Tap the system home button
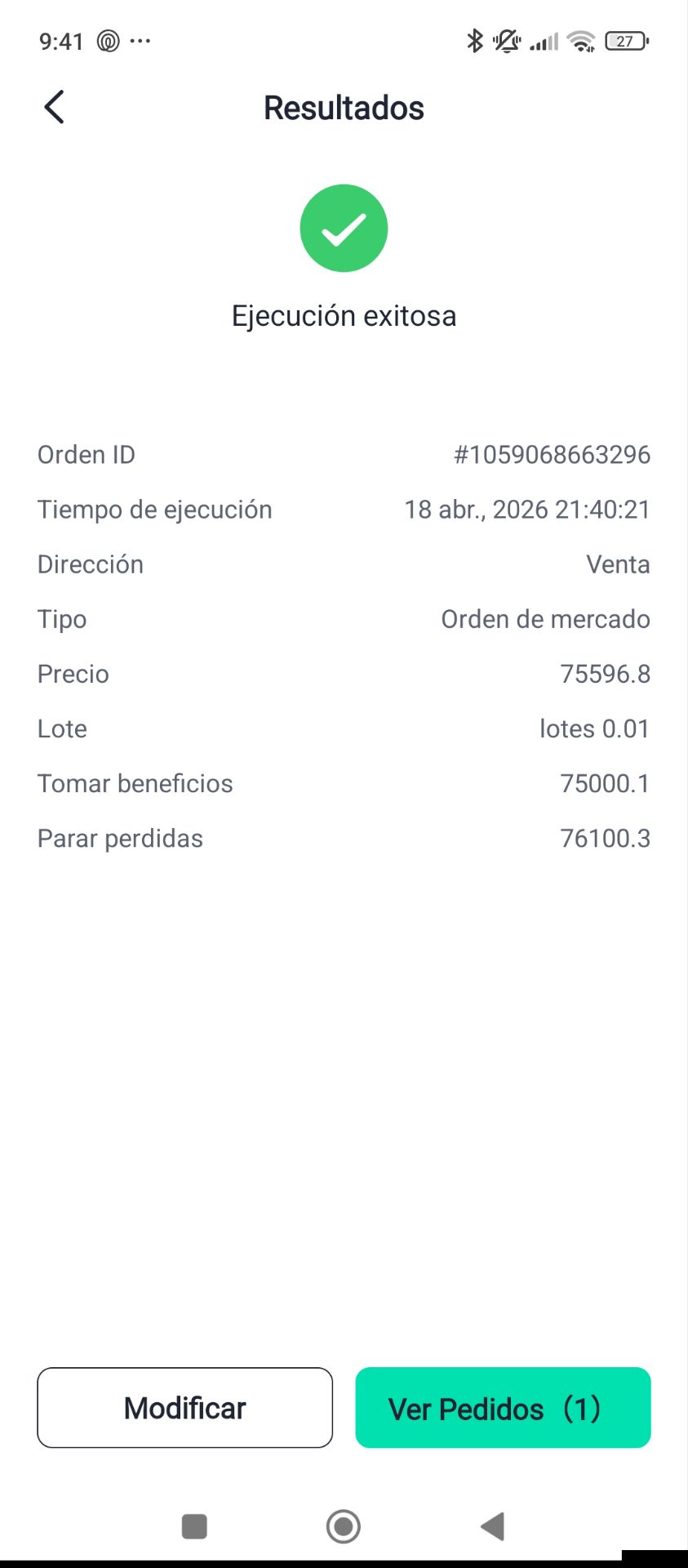Screen dimensions: 688x1568 pos(344,1526)
